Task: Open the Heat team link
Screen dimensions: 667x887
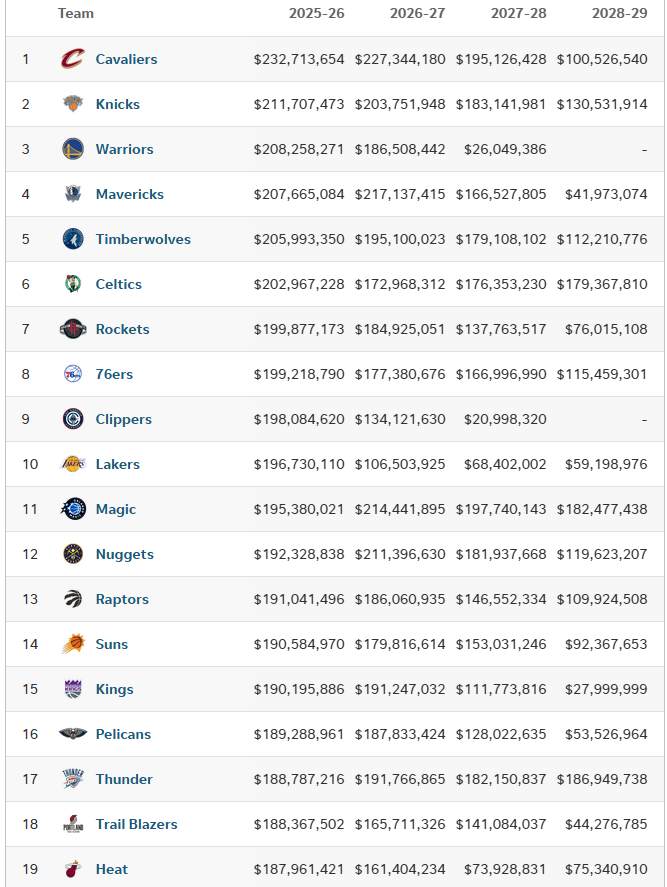Action: (112, 869)
